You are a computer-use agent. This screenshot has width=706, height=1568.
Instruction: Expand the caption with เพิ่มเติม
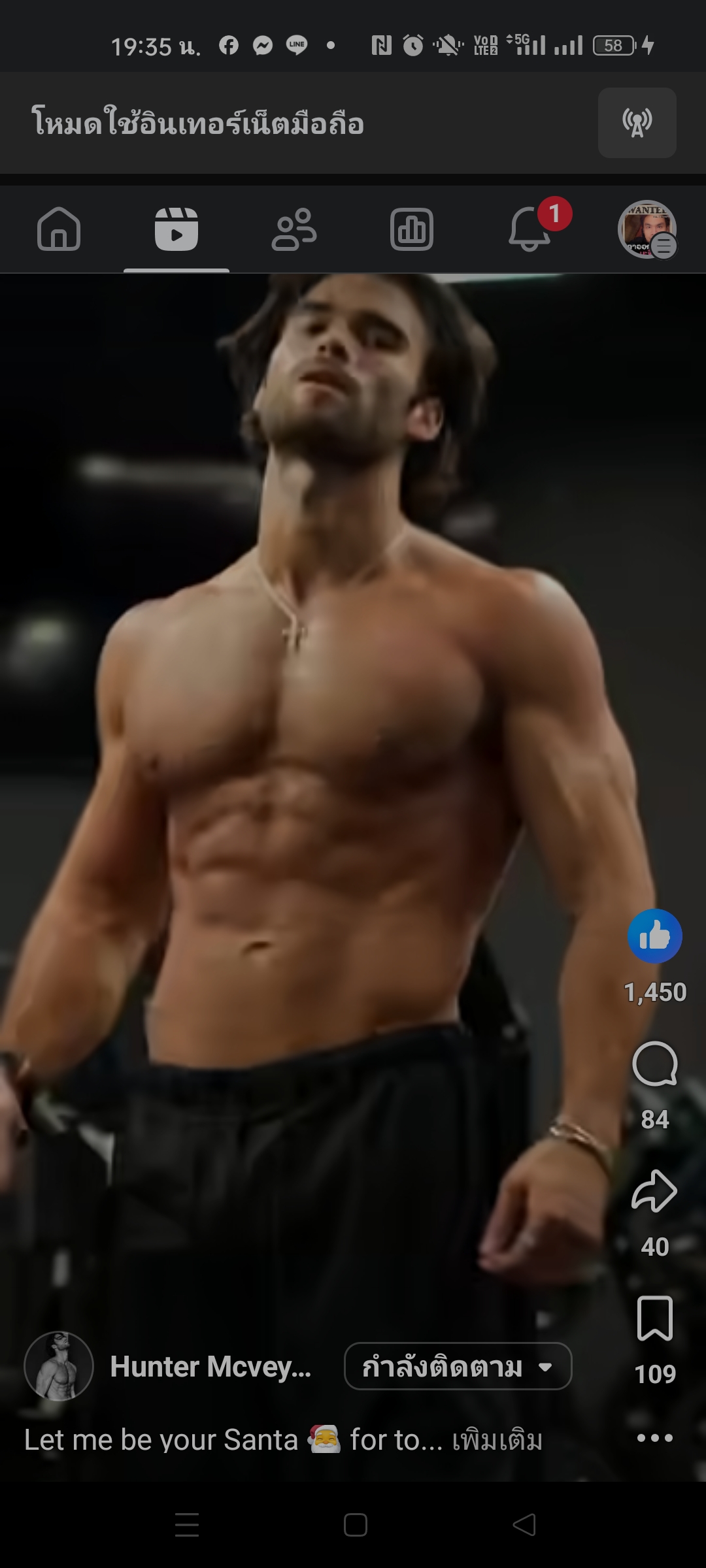point(497,1440)
